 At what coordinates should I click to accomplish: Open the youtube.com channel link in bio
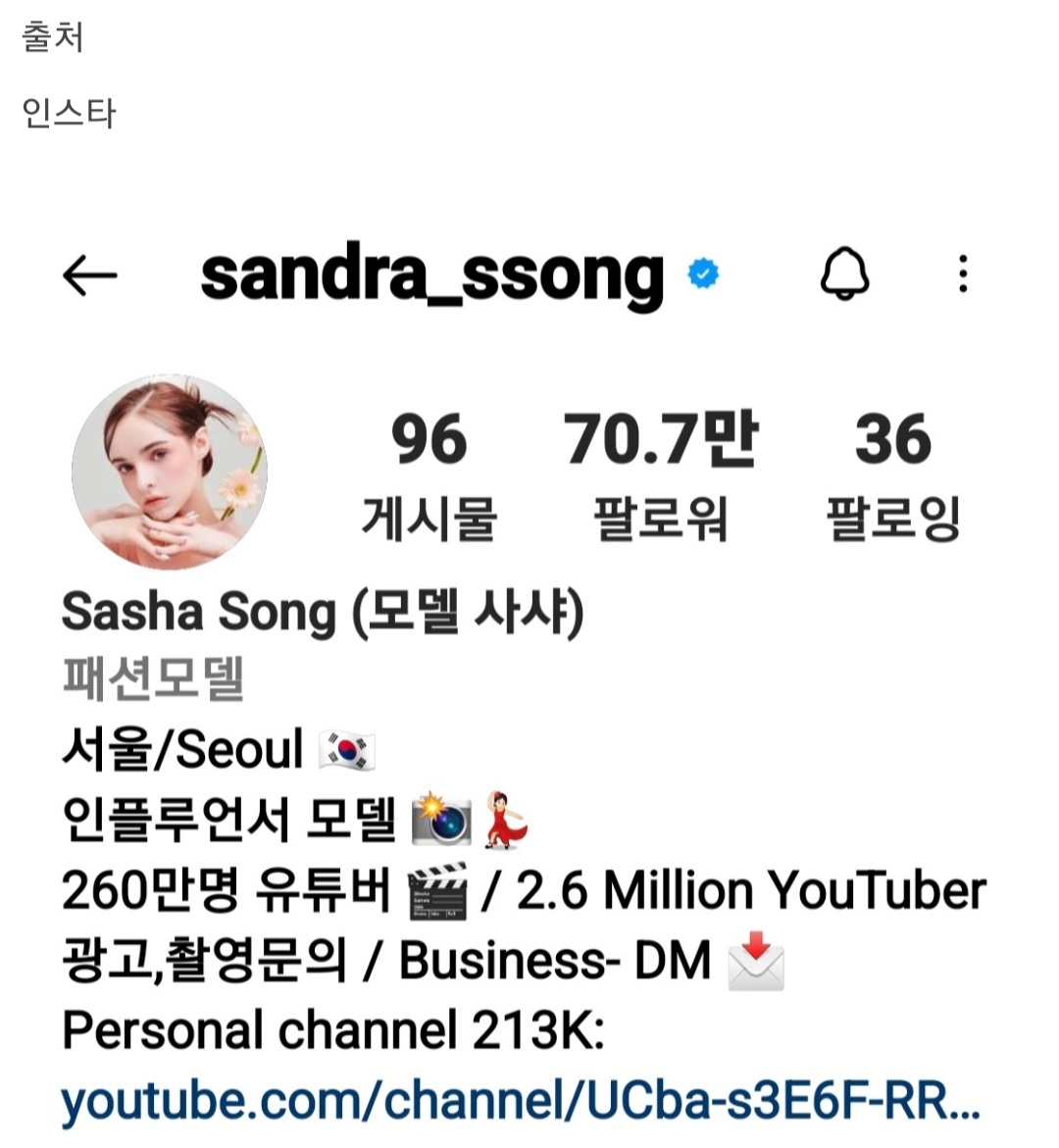tap(520, 1102)
